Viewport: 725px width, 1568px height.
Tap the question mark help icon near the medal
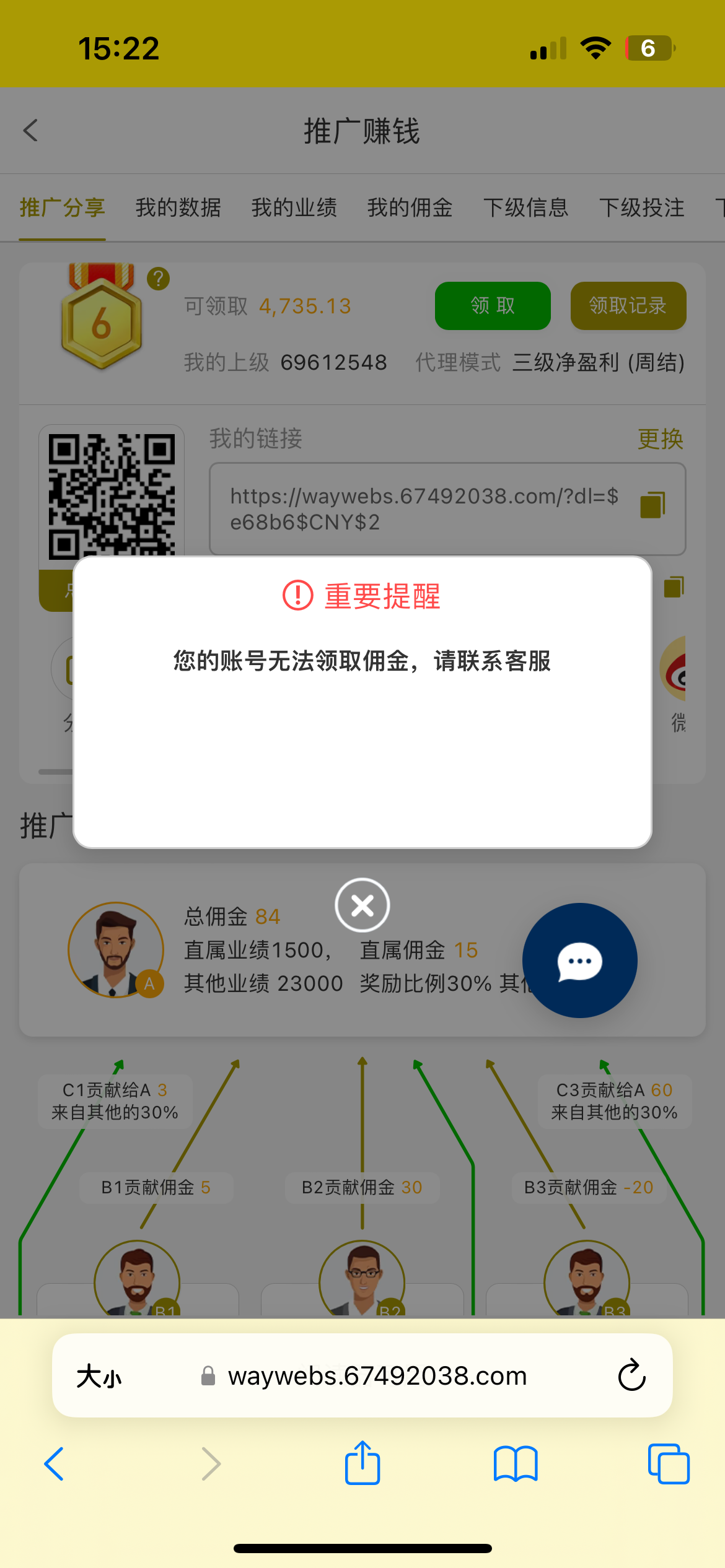(x=158, y=278)
